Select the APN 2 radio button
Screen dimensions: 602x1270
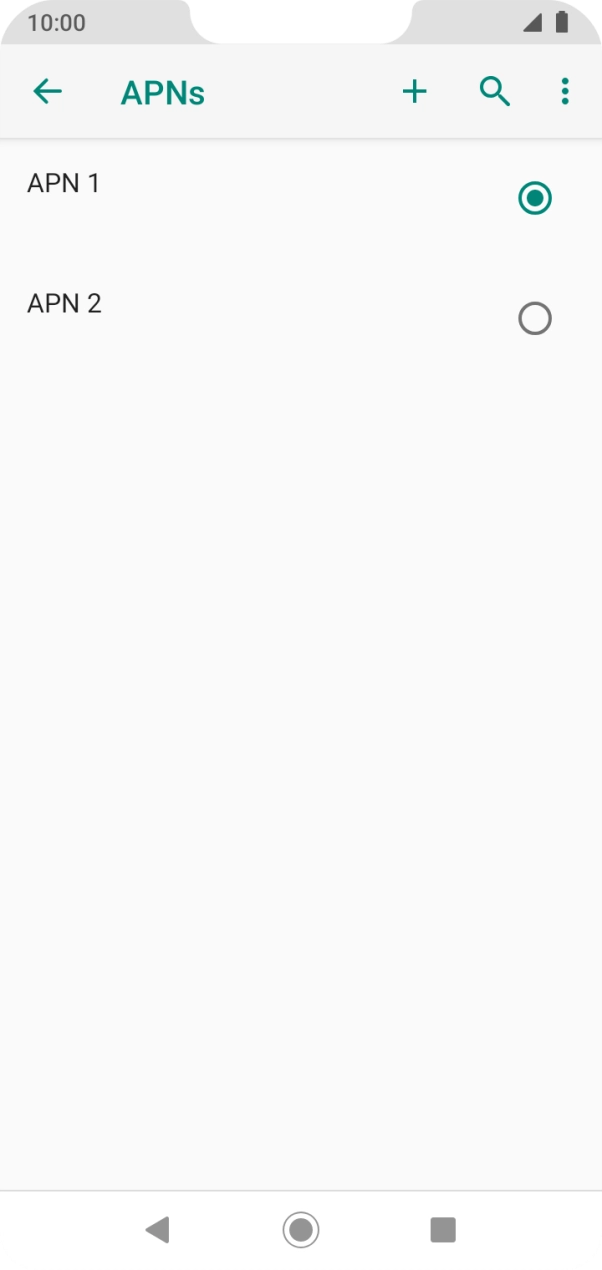[535, 318]
